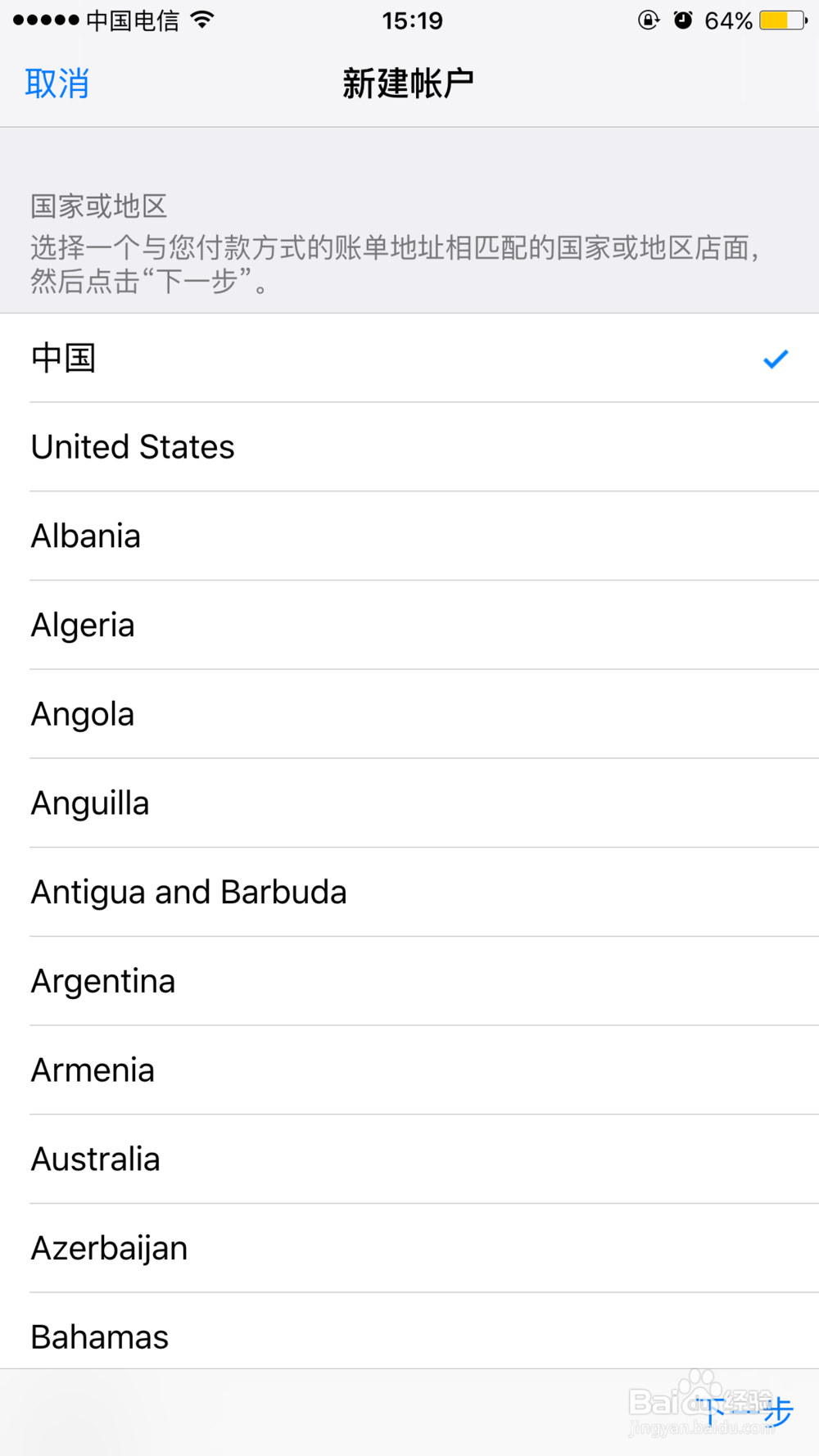The image size is (819, 1456).
Task: Select Australia from the country list
Action: (95, 1158)
